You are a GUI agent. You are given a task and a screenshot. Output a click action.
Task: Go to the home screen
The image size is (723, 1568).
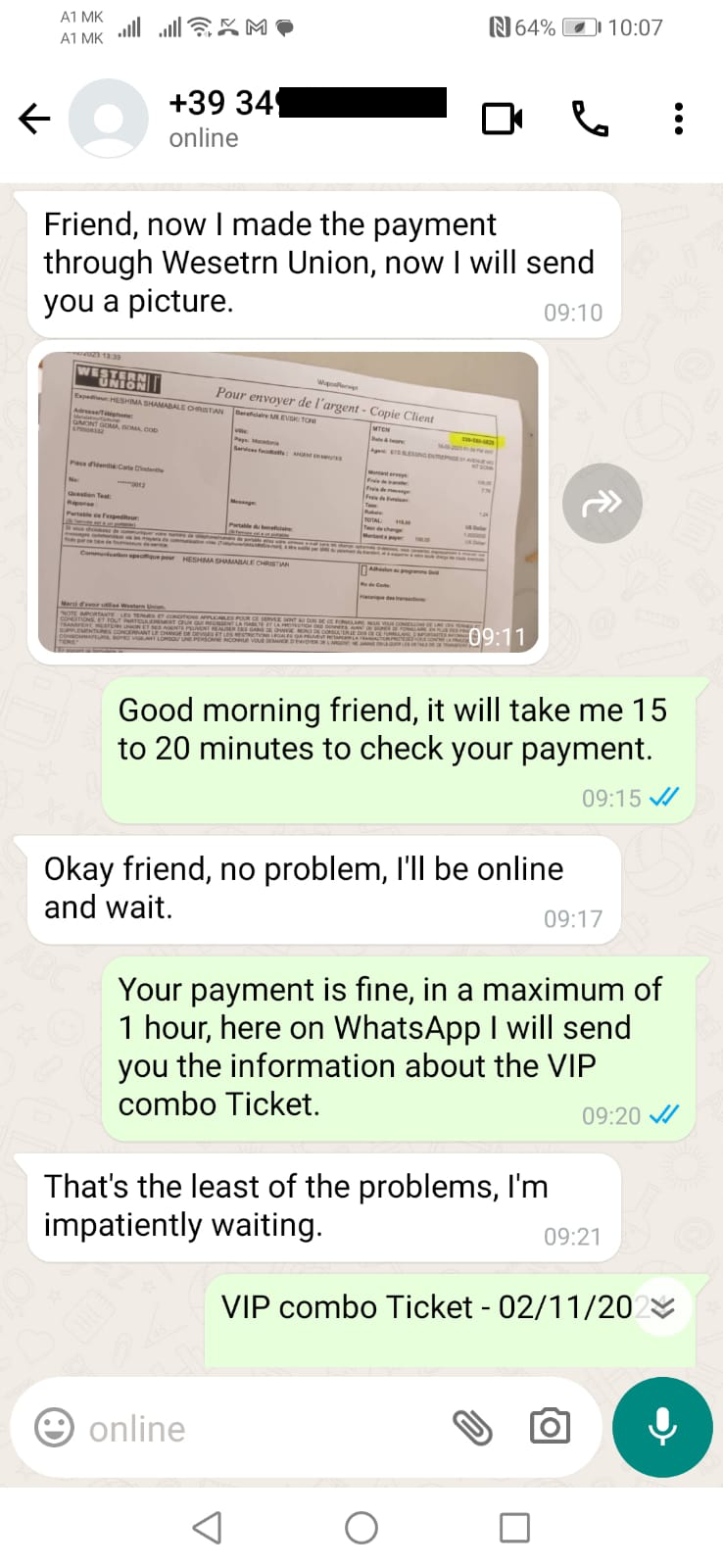pos(361,1527)
